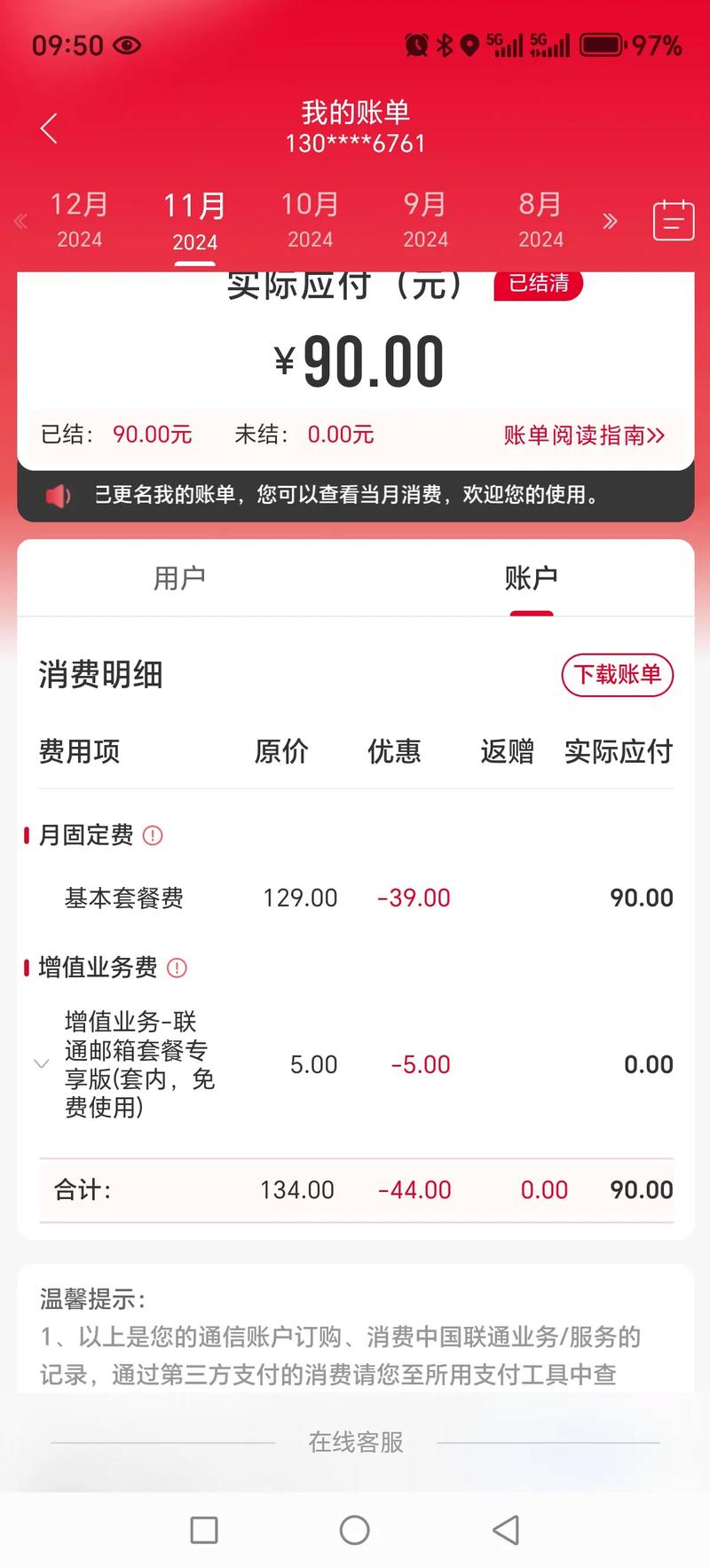Select the December 2024 bill

79,220
